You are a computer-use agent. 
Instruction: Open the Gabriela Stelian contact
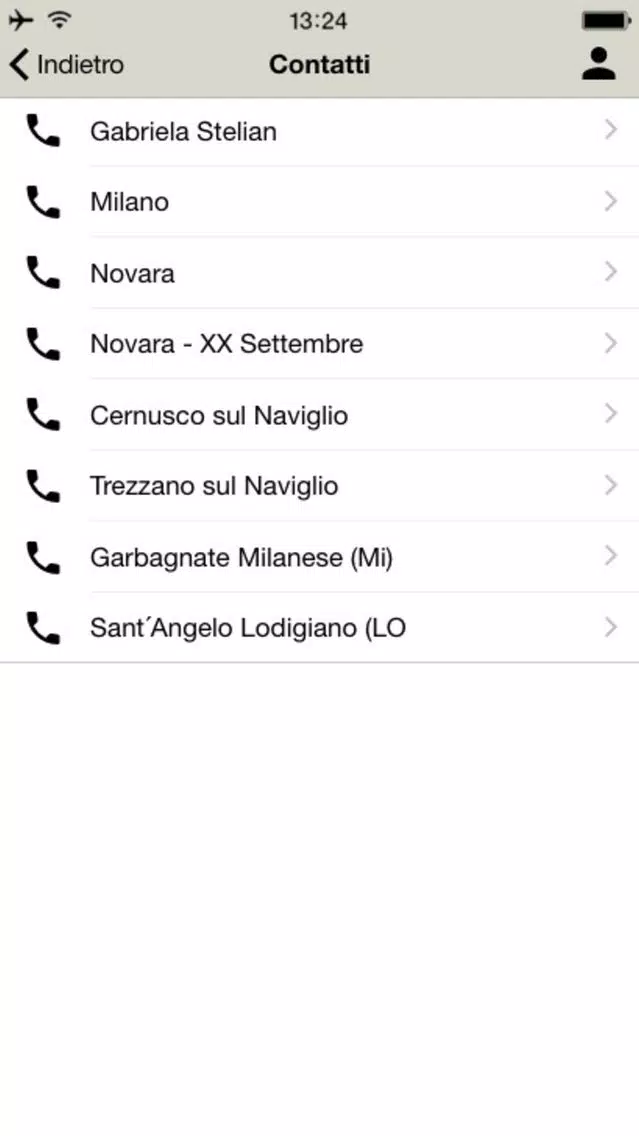point(320,131)
